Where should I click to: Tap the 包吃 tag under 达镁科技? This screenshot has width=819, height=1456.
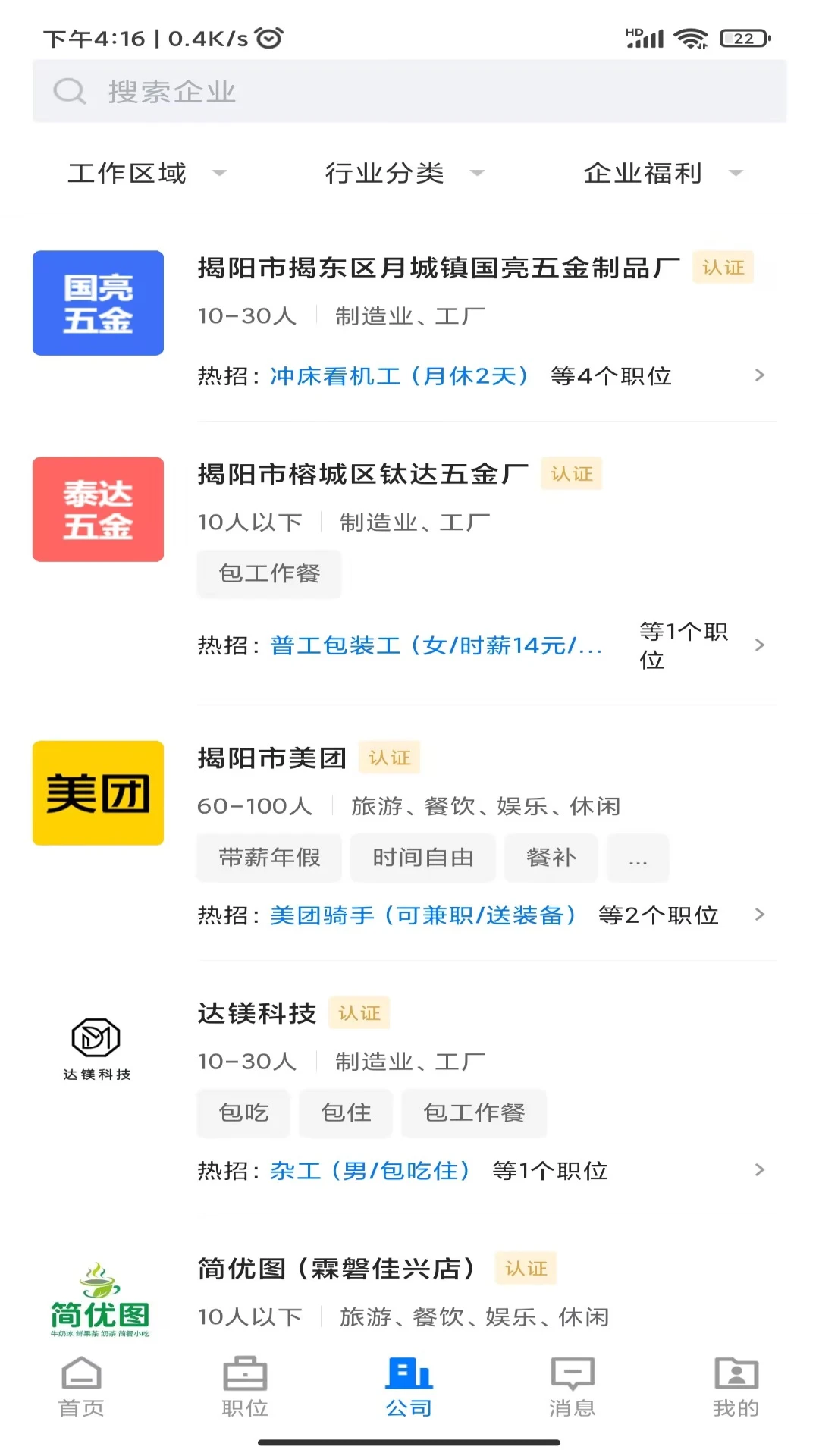(243, 1112)
